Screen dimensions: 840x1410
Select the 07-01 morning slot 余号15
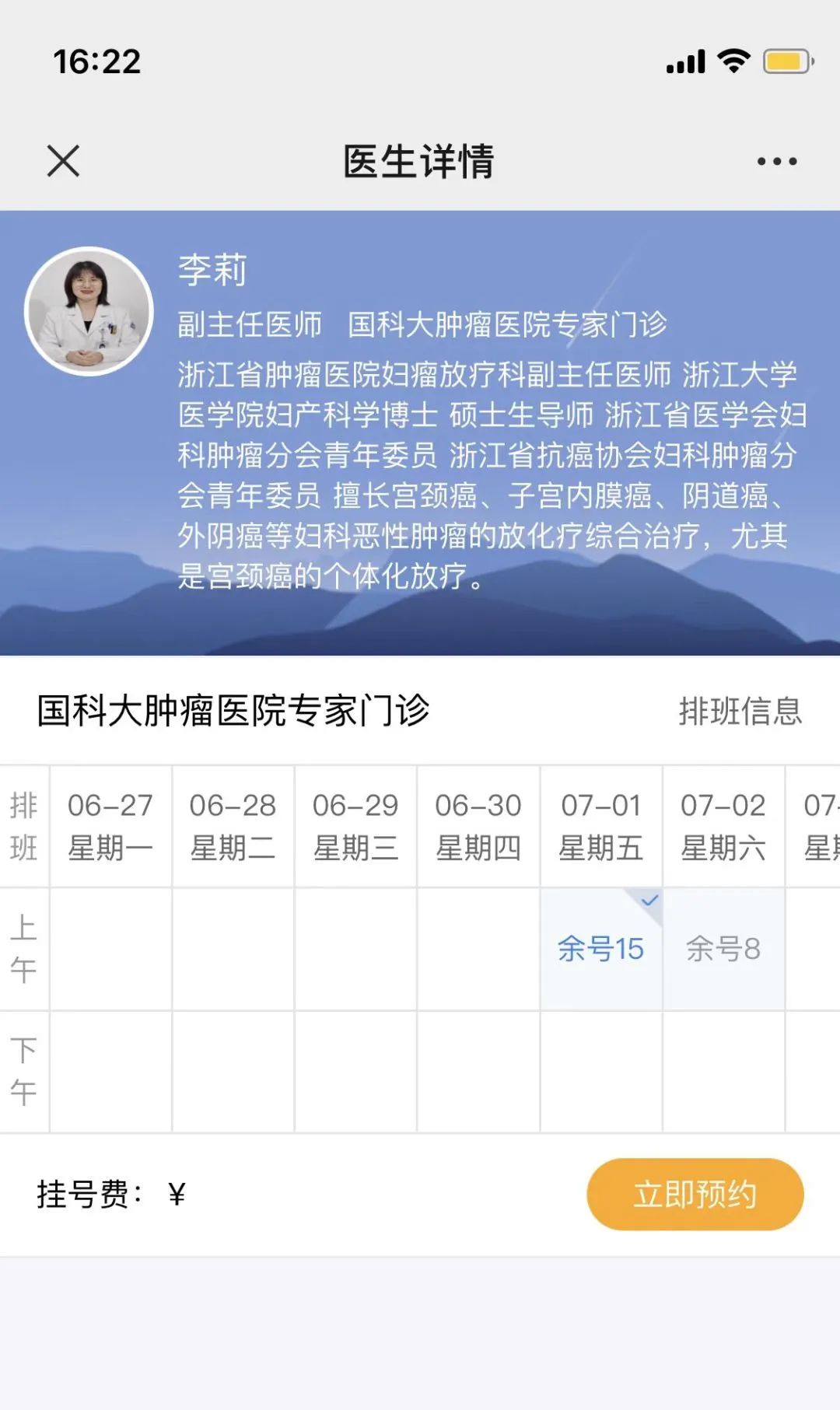(x=601, y=949)
